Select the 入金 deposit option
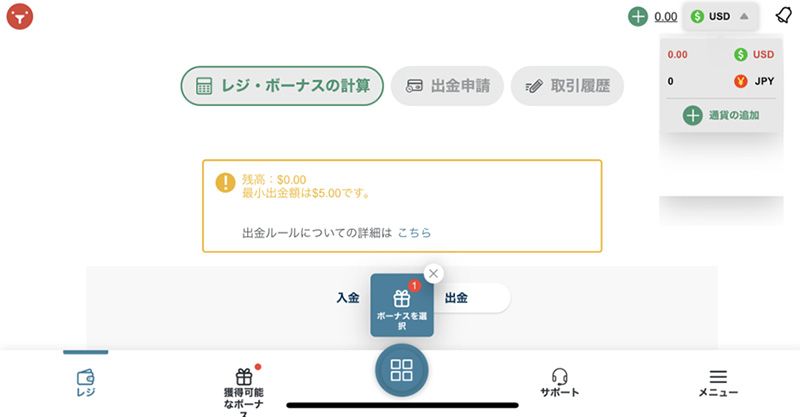Image resolution: width=800 pixels, height=417 pixels. (x=347, y=298)
